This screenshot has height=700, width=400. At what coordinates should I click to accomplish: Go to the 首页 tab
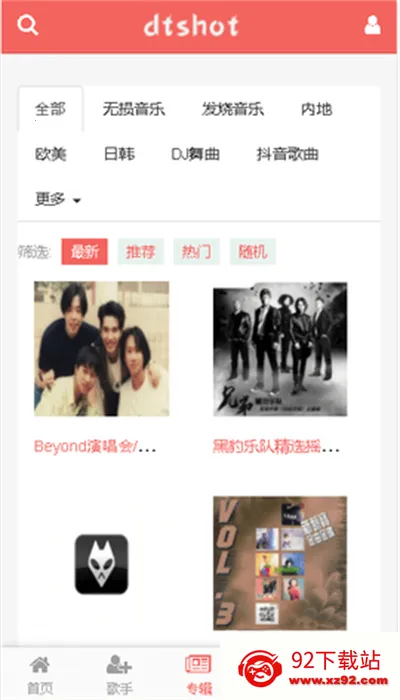pos(40,675)
